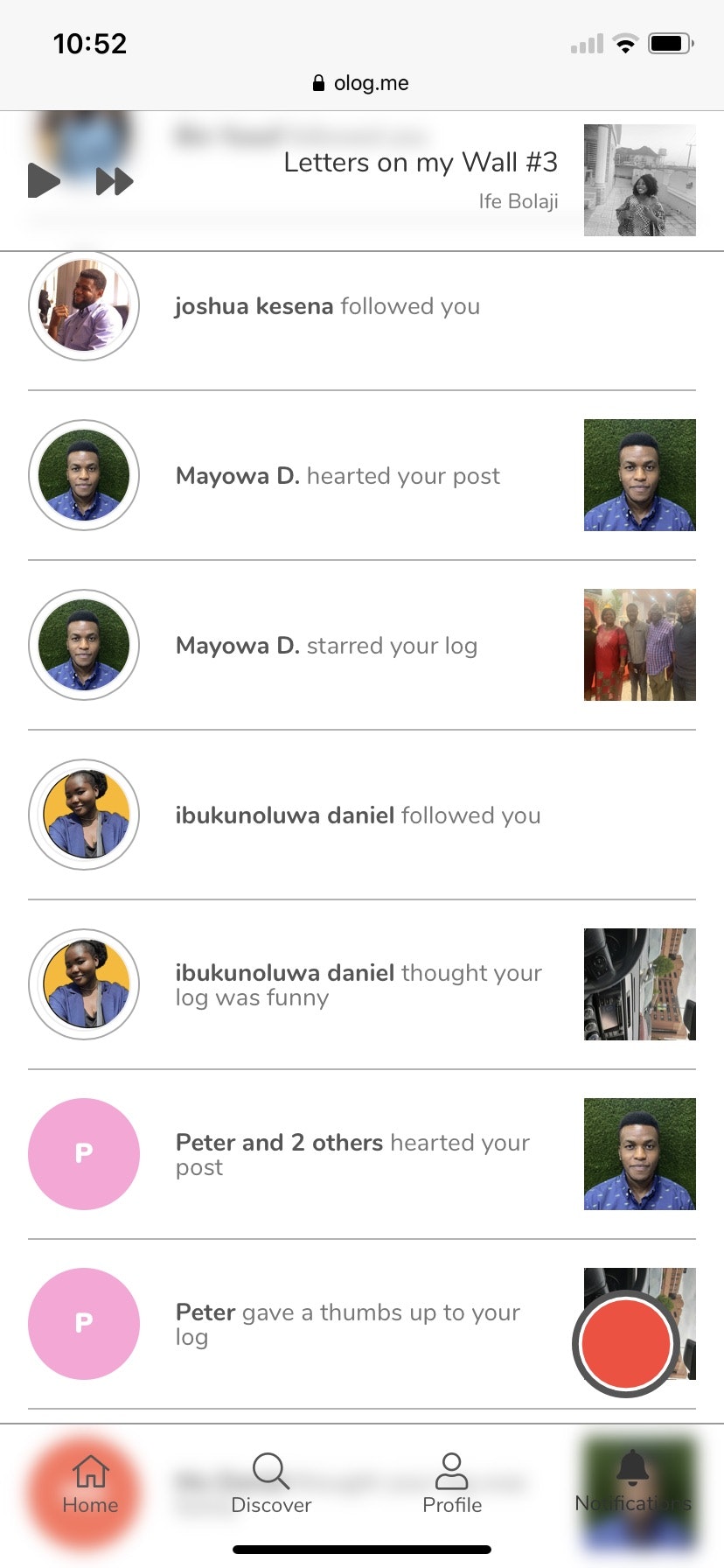724x1568 pixels.
Task: Switch to the Discover tab
Action: coord(271,1484)
